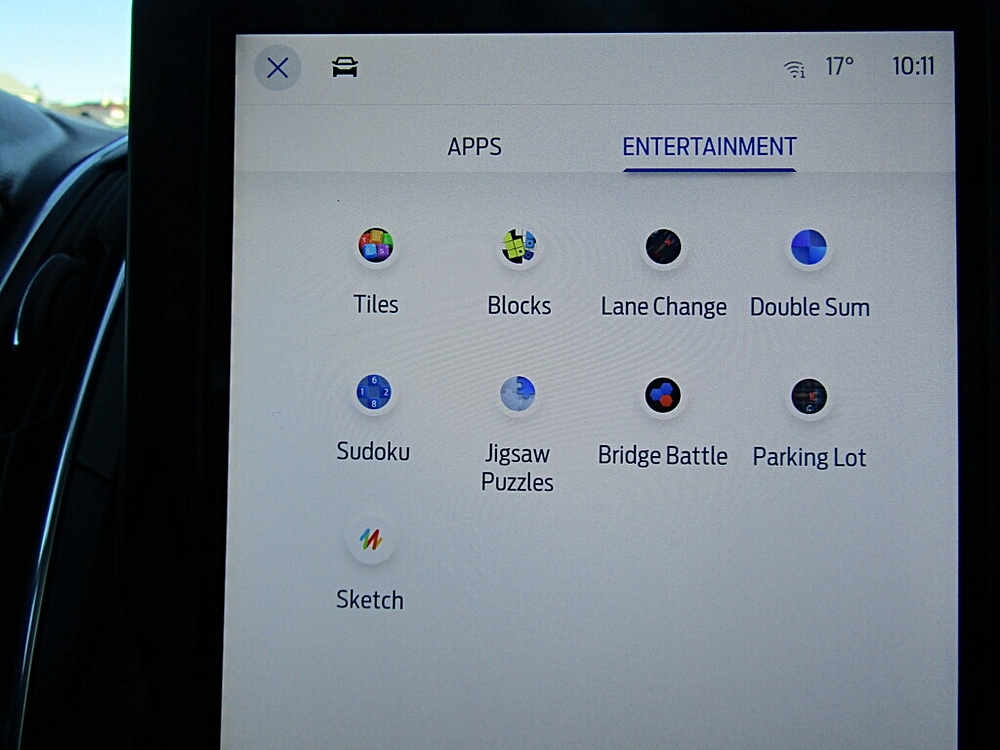Launch Bridge Battle

pyautogui.click(x=662, y=396)
